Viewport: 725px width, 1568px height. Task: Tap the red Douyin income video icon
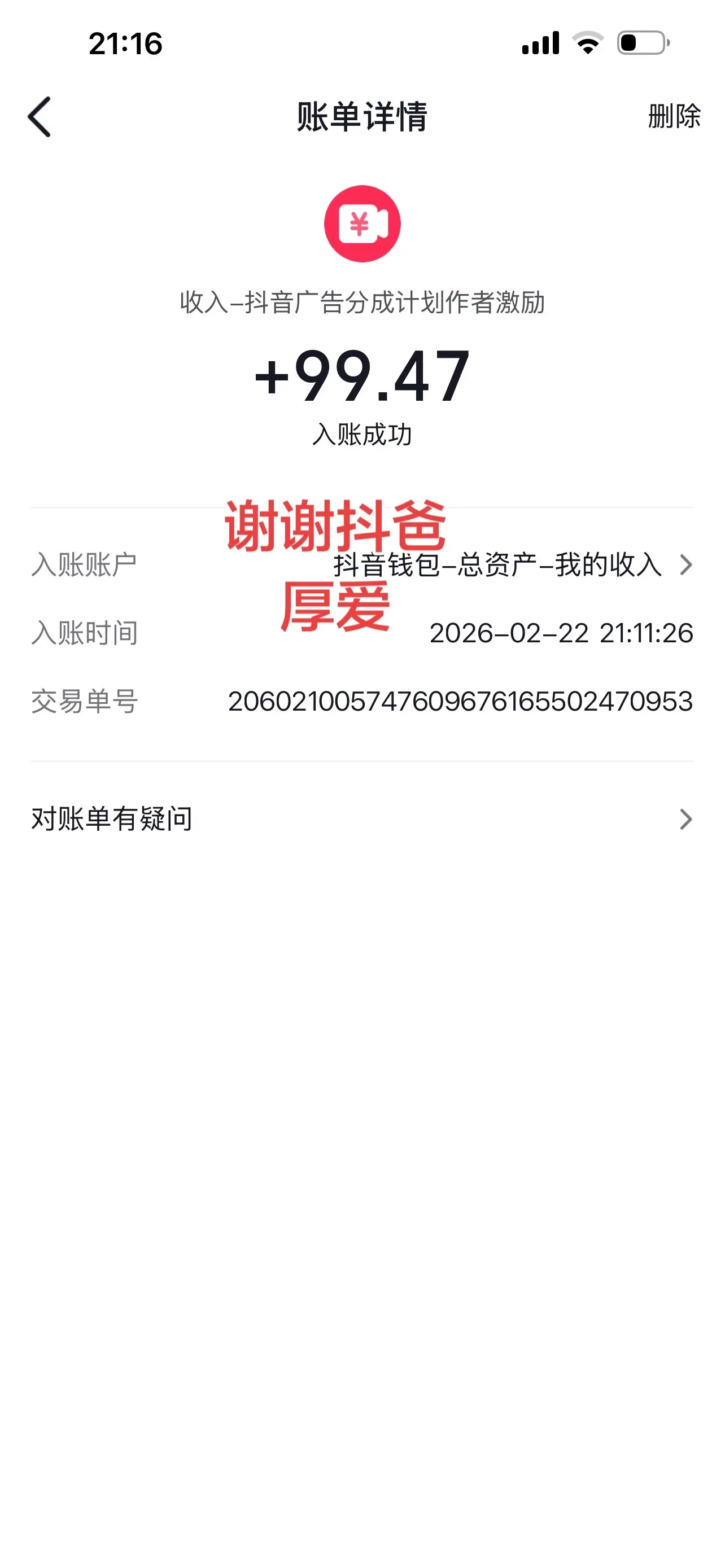coord(362,225)
